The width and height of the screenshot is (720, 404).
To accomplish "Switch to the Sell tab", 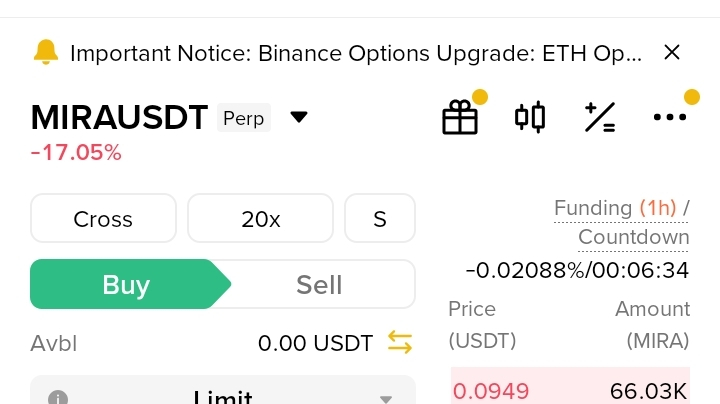I will pos(320,285).
